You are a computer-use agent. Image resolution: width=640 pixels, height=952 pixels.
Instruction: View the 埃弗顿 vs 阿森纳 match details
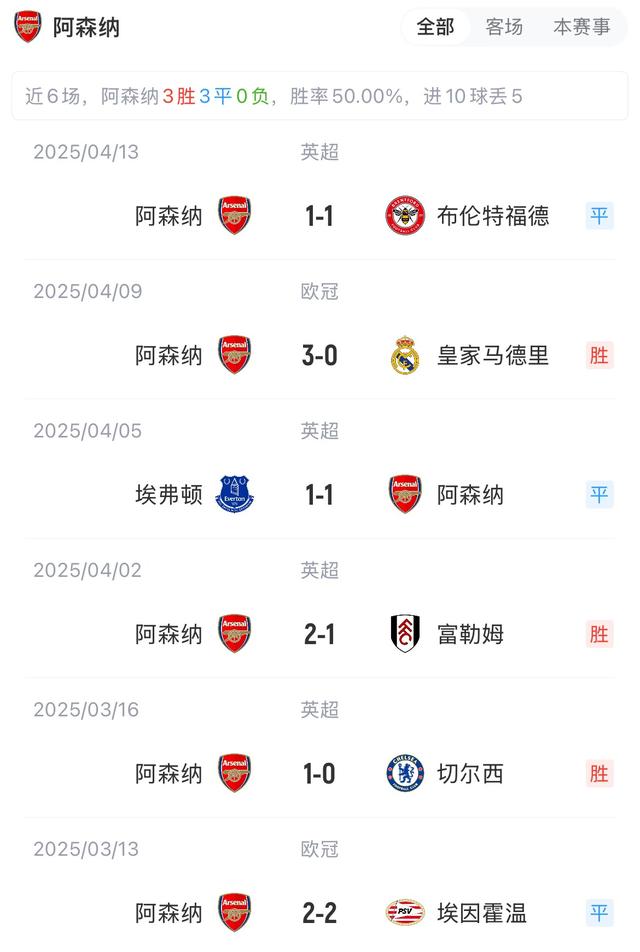pos(320,495)
